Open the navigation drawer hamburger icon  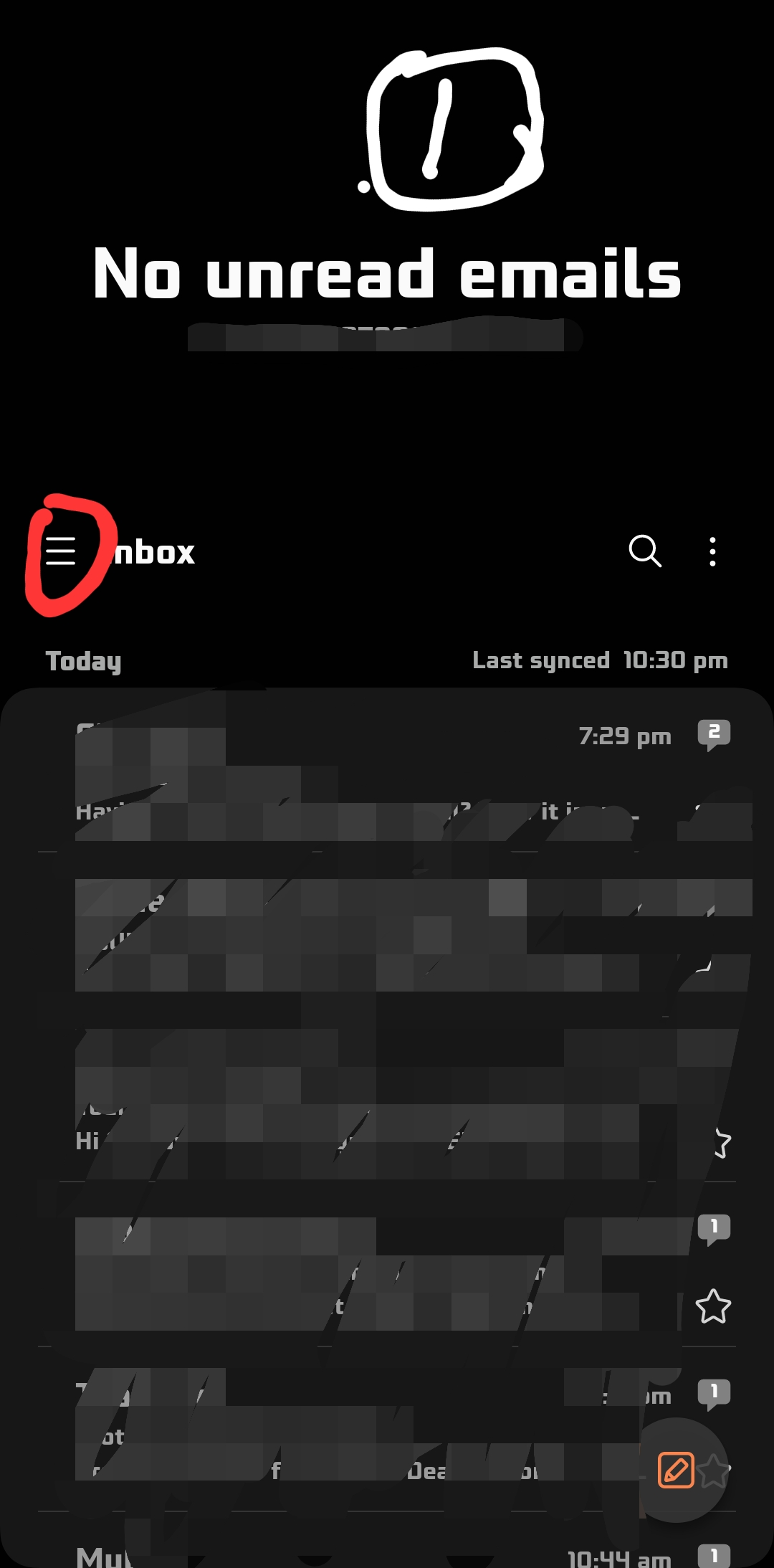63,551
